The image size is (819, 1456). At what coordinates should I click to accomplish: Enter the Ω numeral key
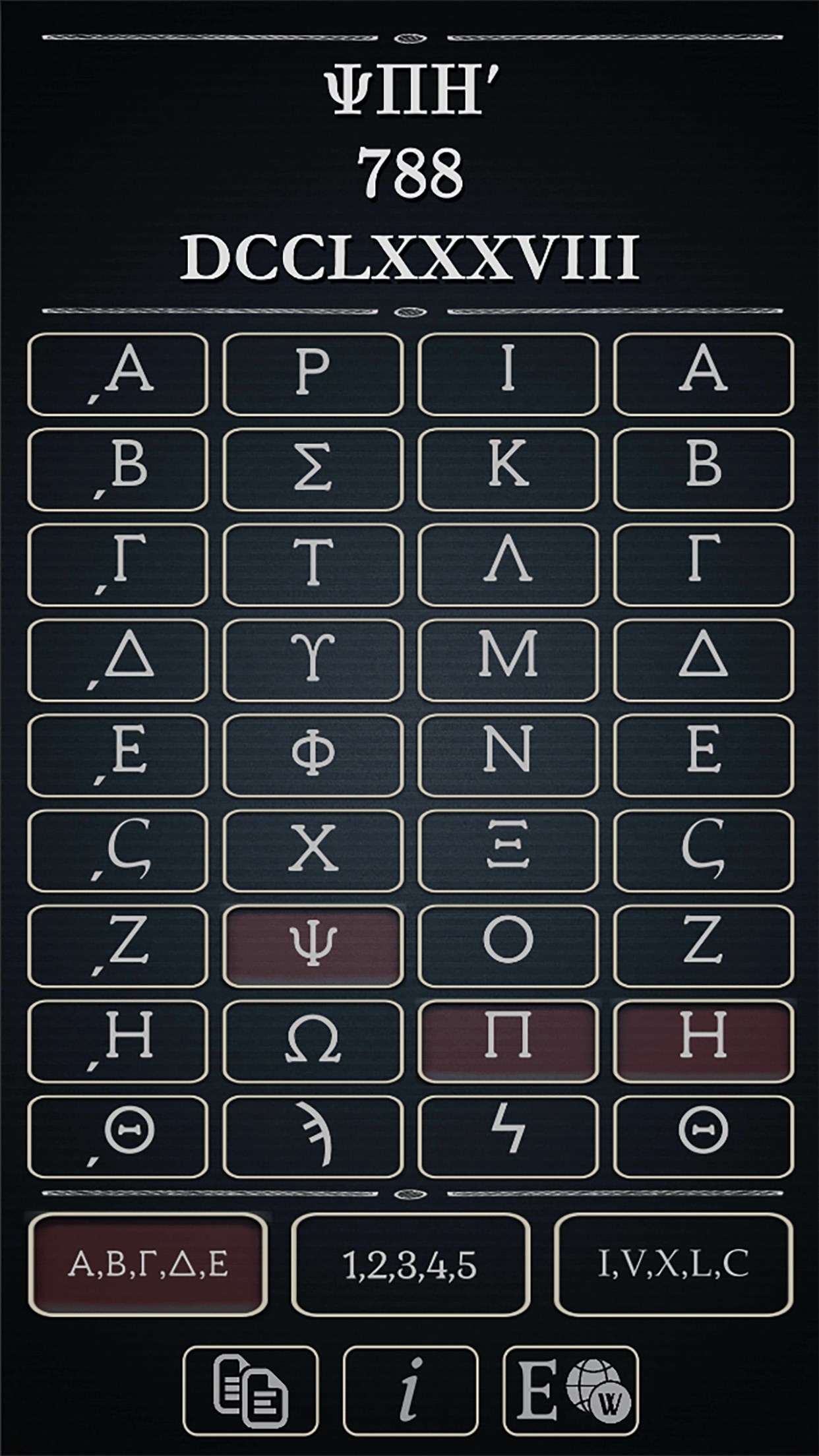pos(313,1041)
